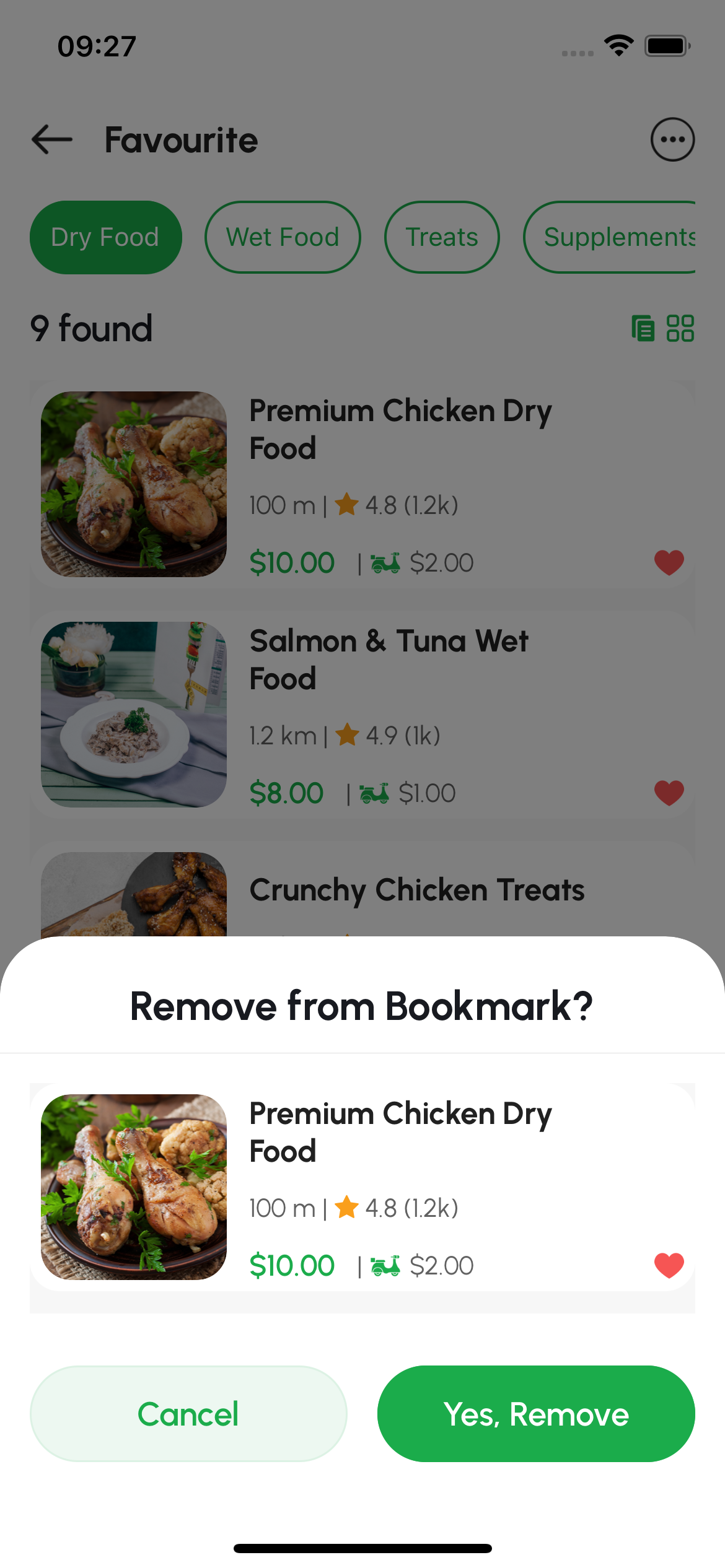
Task: Switch to the Dry Food category tab
Action: 105,237
